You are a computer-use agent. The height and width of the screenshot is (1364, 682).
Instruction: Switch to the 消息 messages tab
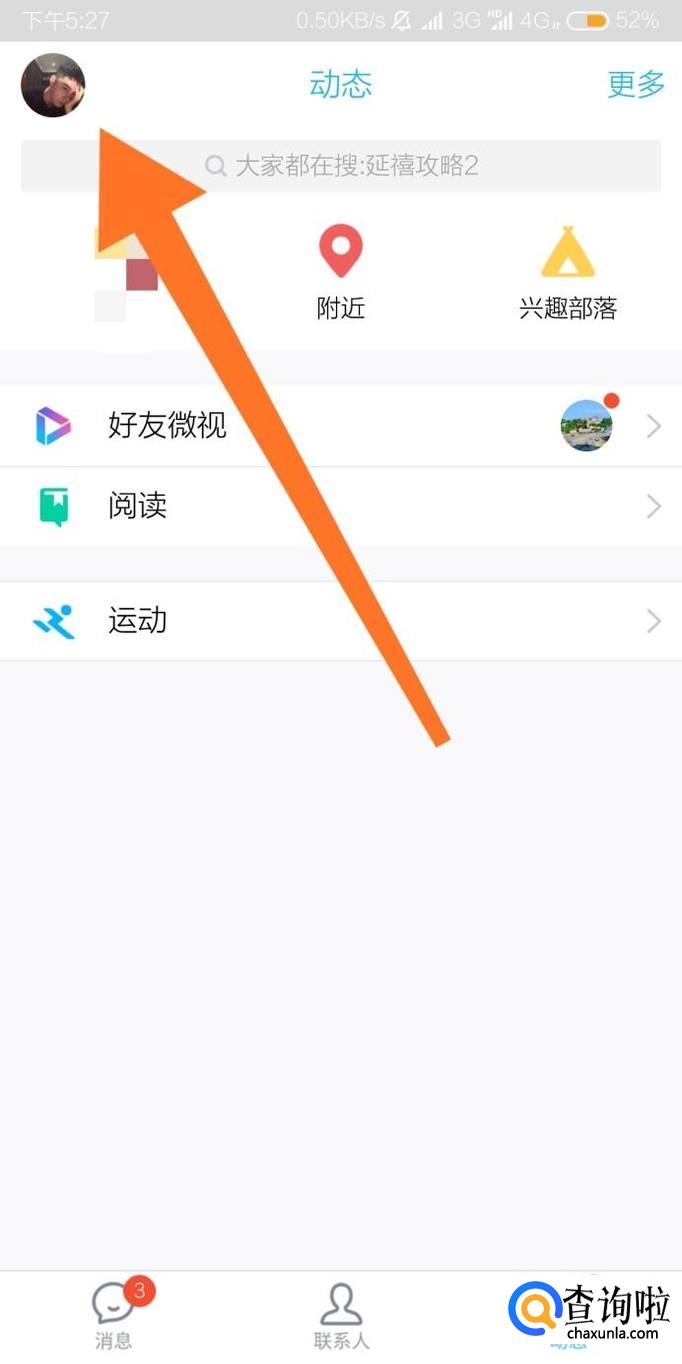(113, 1314)
